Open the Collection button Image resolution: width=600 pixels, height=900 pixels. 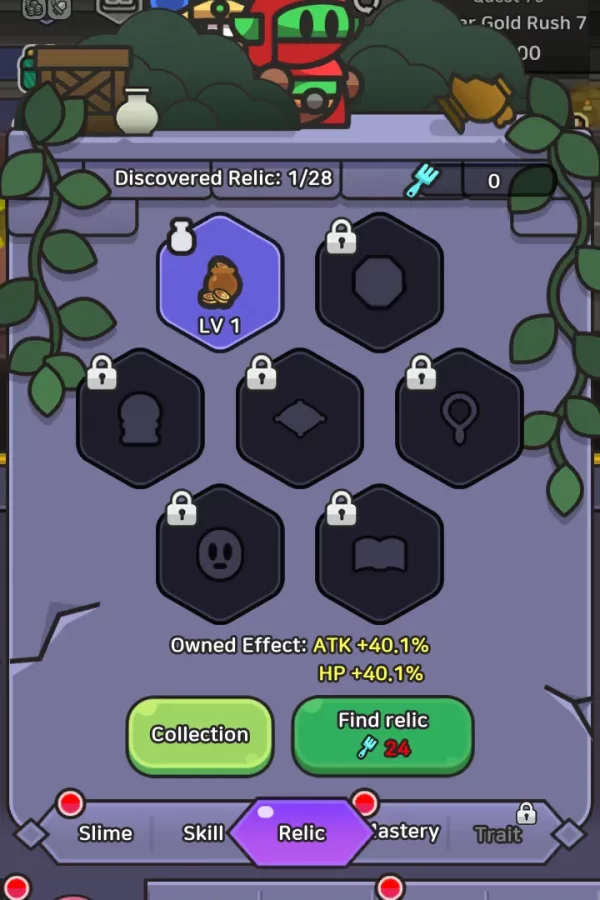click(x=200, y=735)
